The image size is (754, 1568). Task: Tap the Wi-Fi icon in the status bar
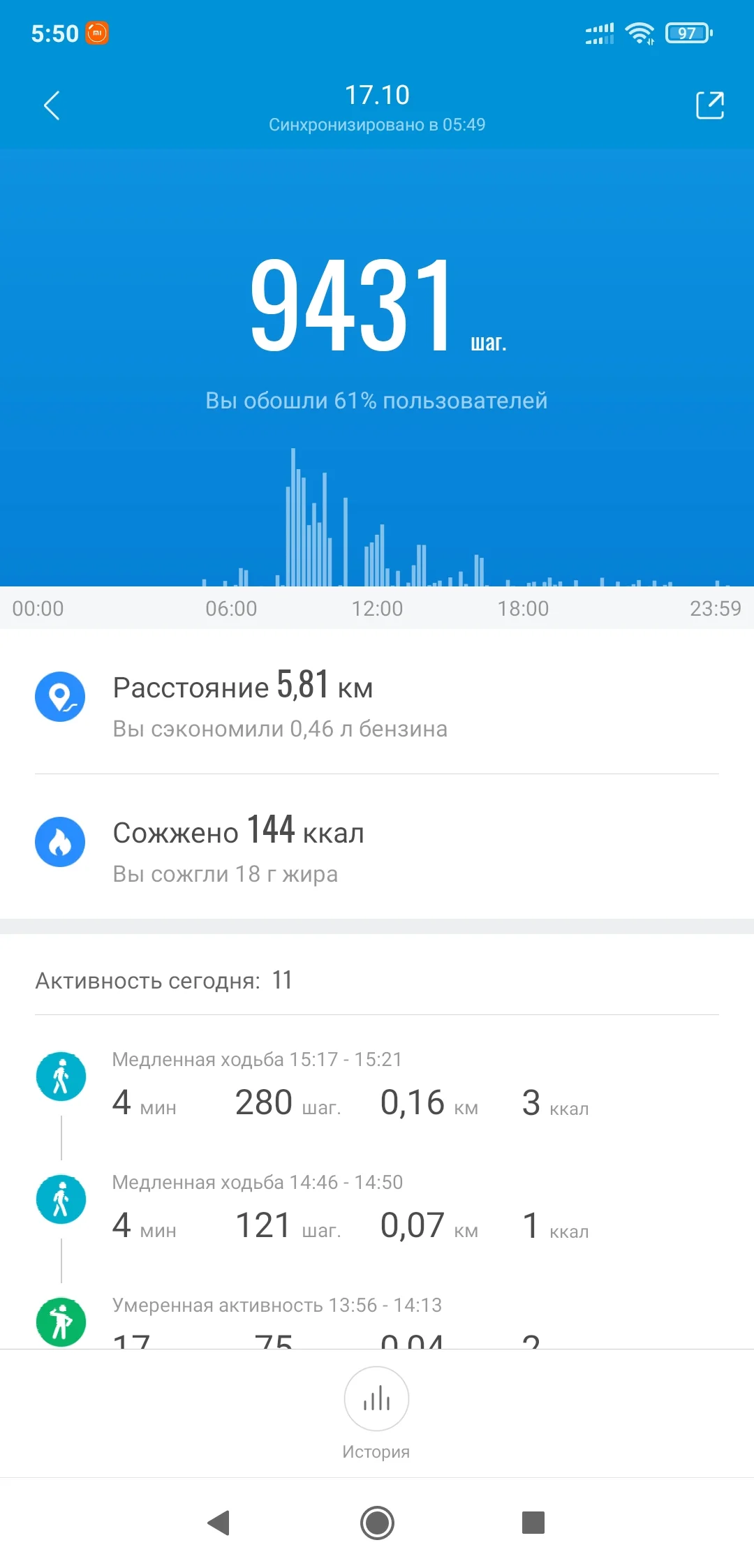(640, 31)
